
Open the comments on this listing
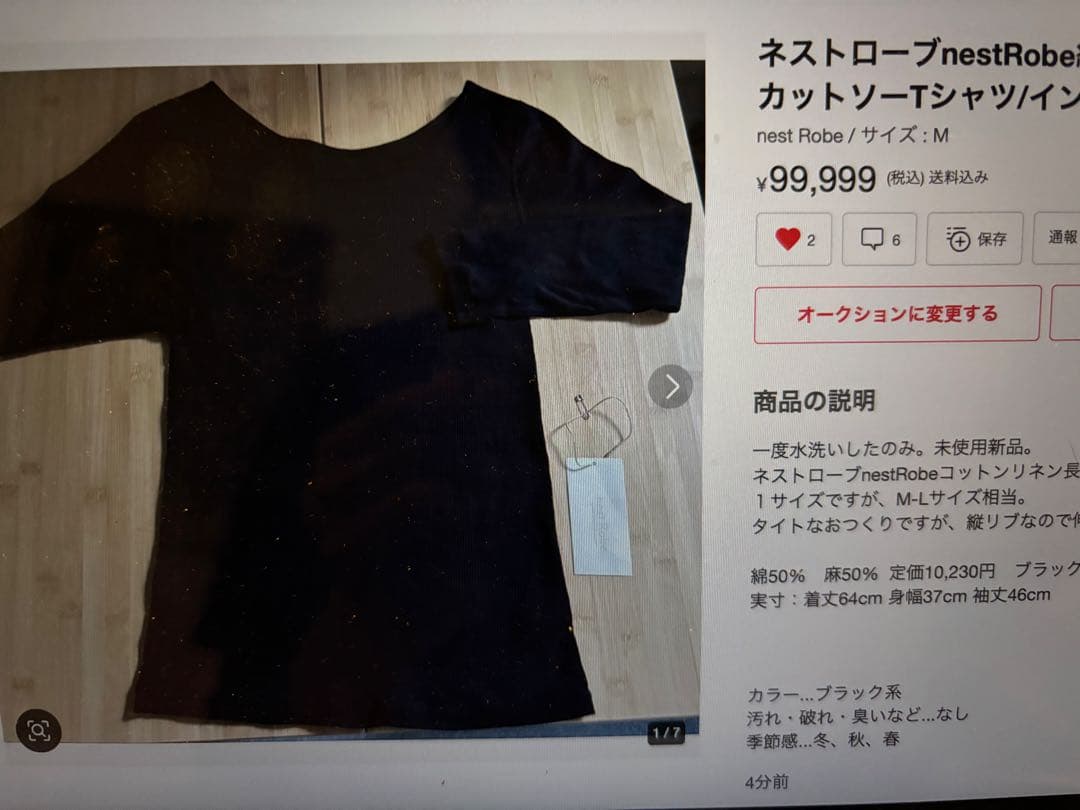pyautogui.click(x=879, y=239)
